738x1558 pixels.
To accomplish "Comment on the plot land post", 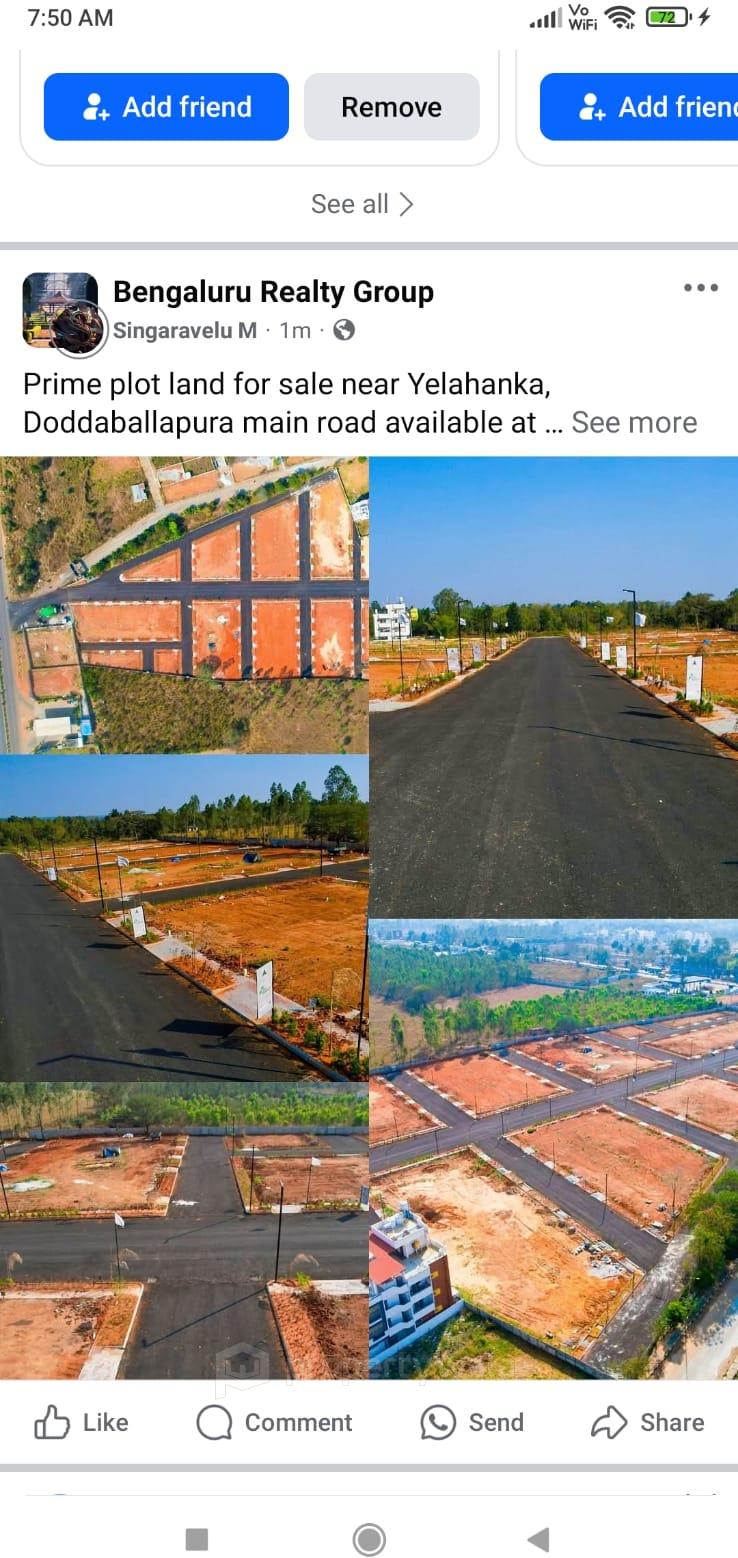I will 275,1422.
